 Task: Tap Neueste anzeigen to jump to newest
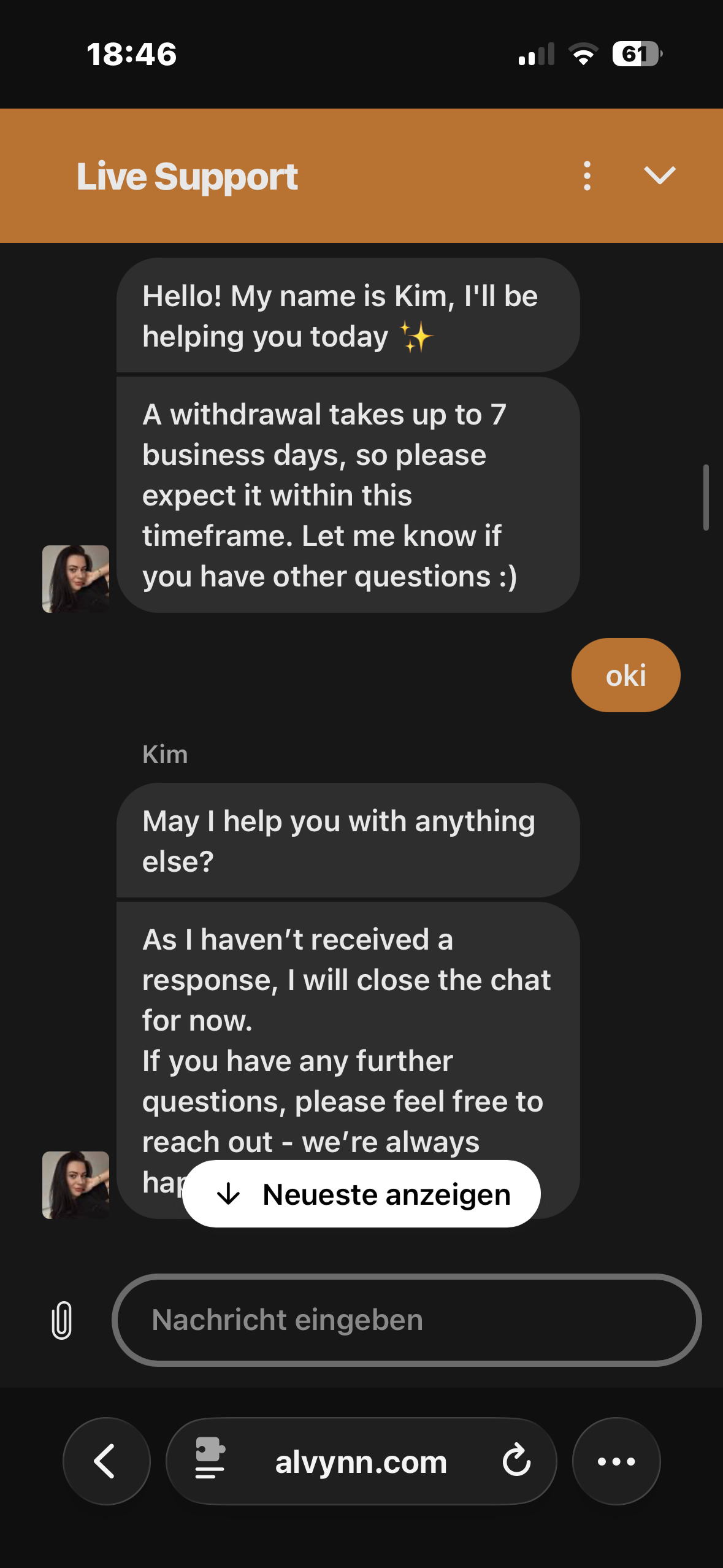click(x=361, y=1193)
